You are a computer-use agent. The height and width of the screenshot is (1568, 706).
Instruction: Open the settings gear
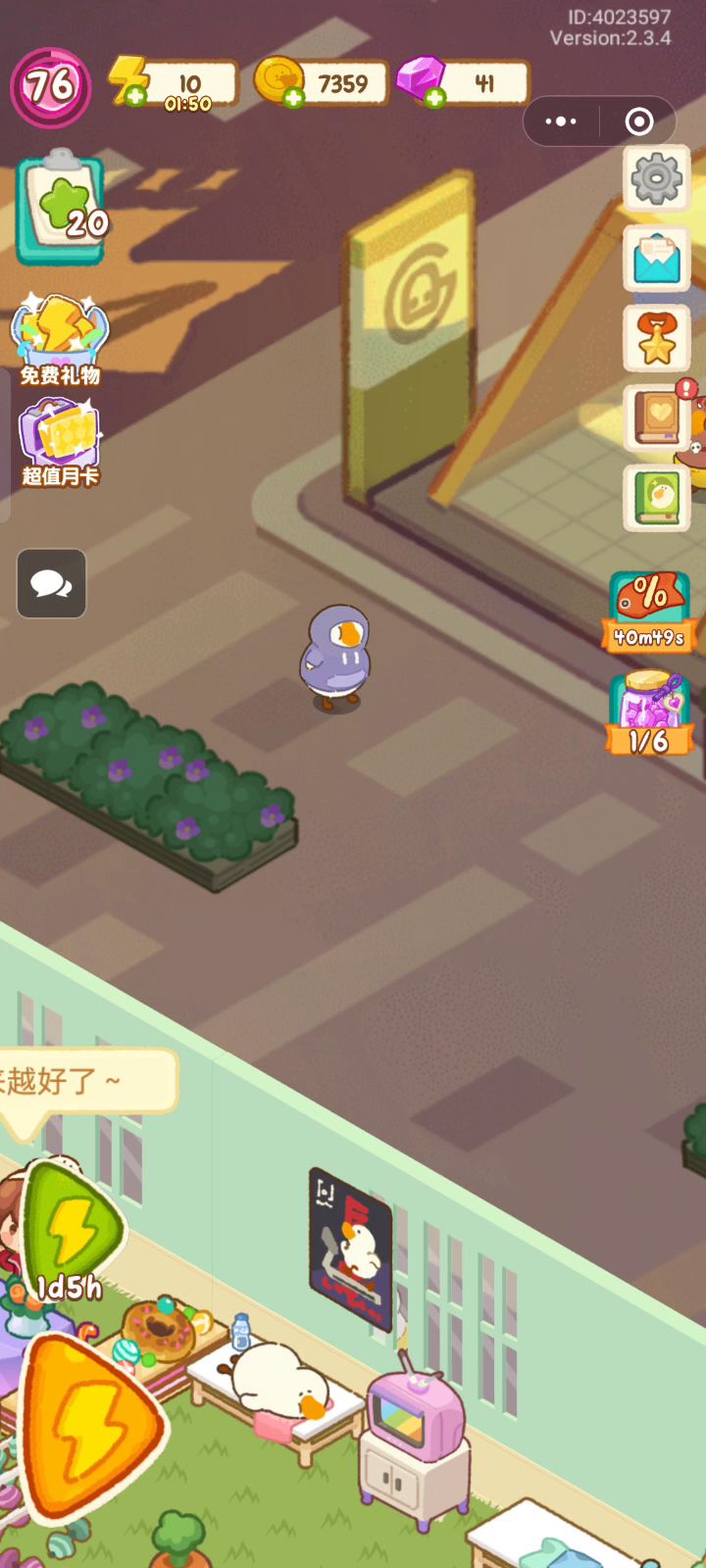[x=656, y=178]
